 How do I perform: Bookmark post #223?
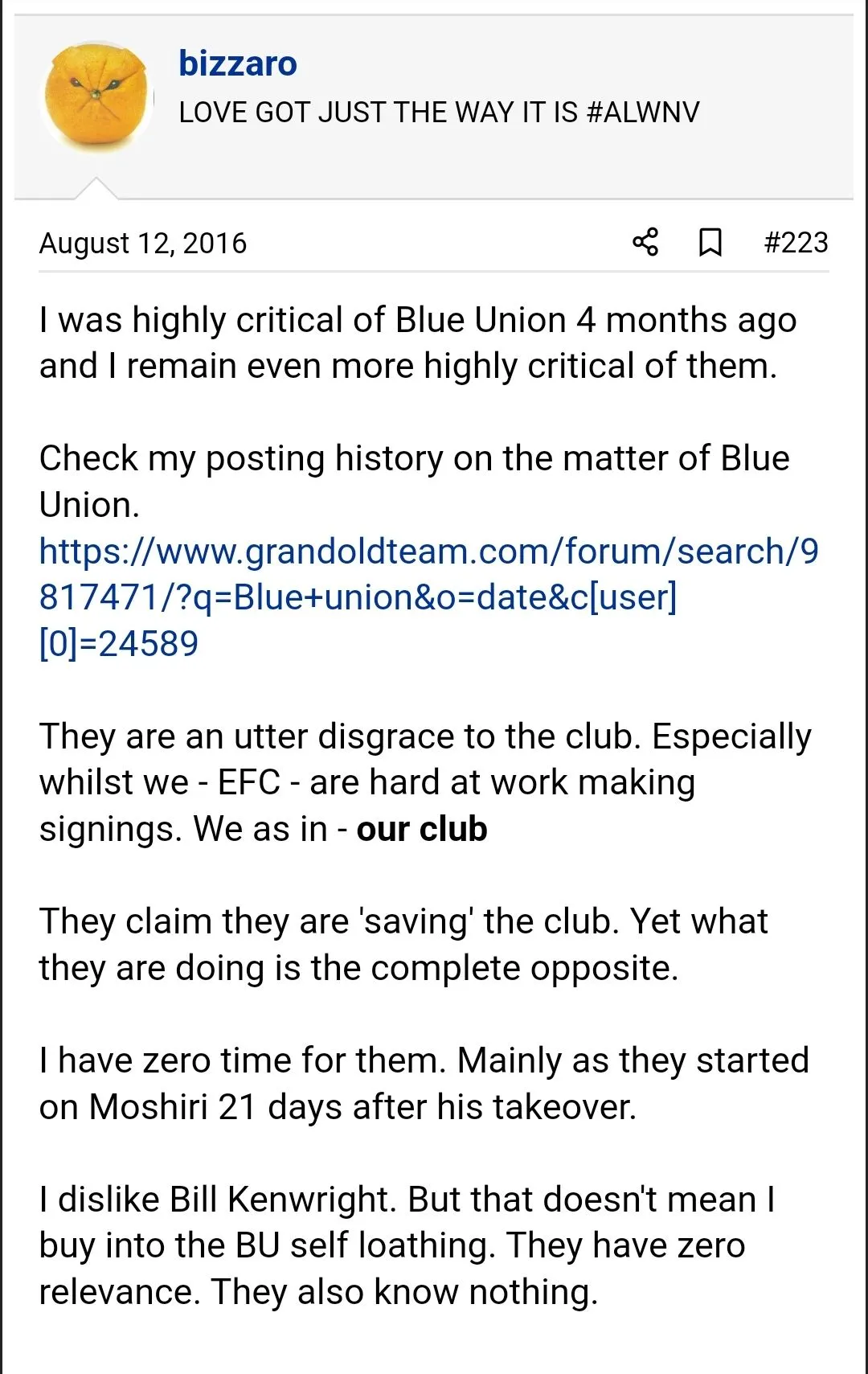click(710, 242)
